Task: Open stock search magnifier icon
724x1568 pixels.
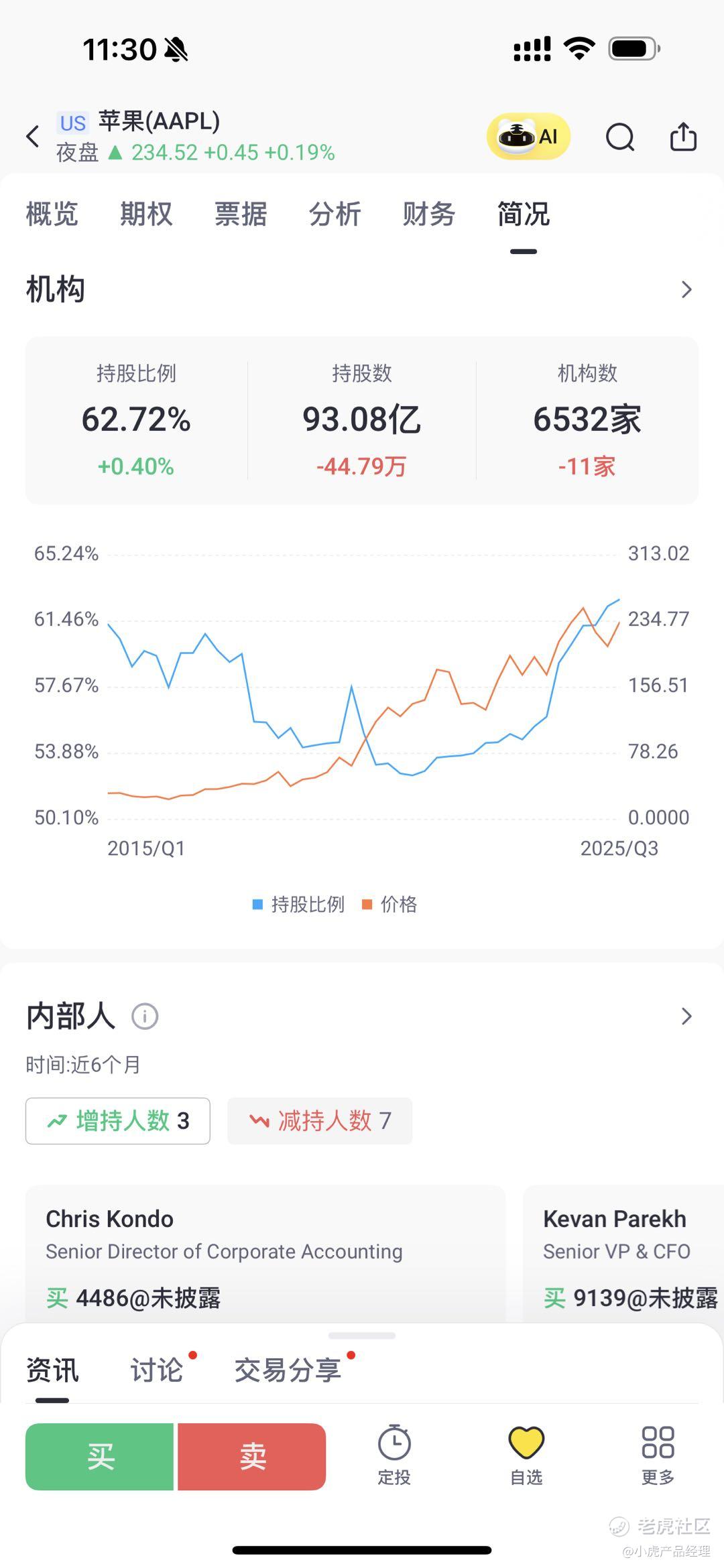Action: (619, 137)
